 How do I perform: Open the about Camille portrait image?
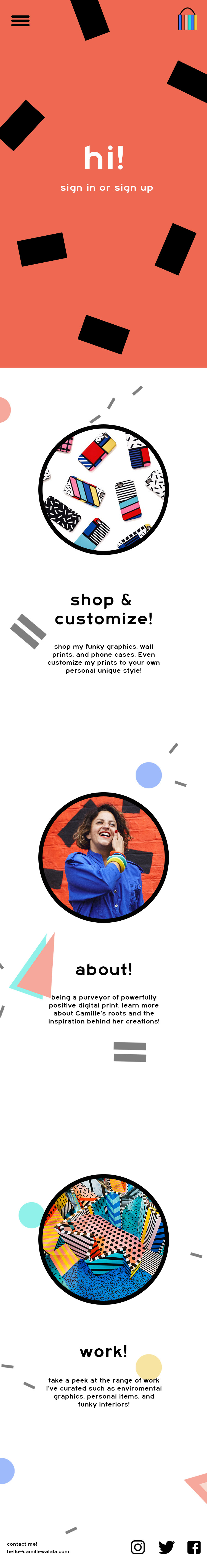(x=104, y=857)
